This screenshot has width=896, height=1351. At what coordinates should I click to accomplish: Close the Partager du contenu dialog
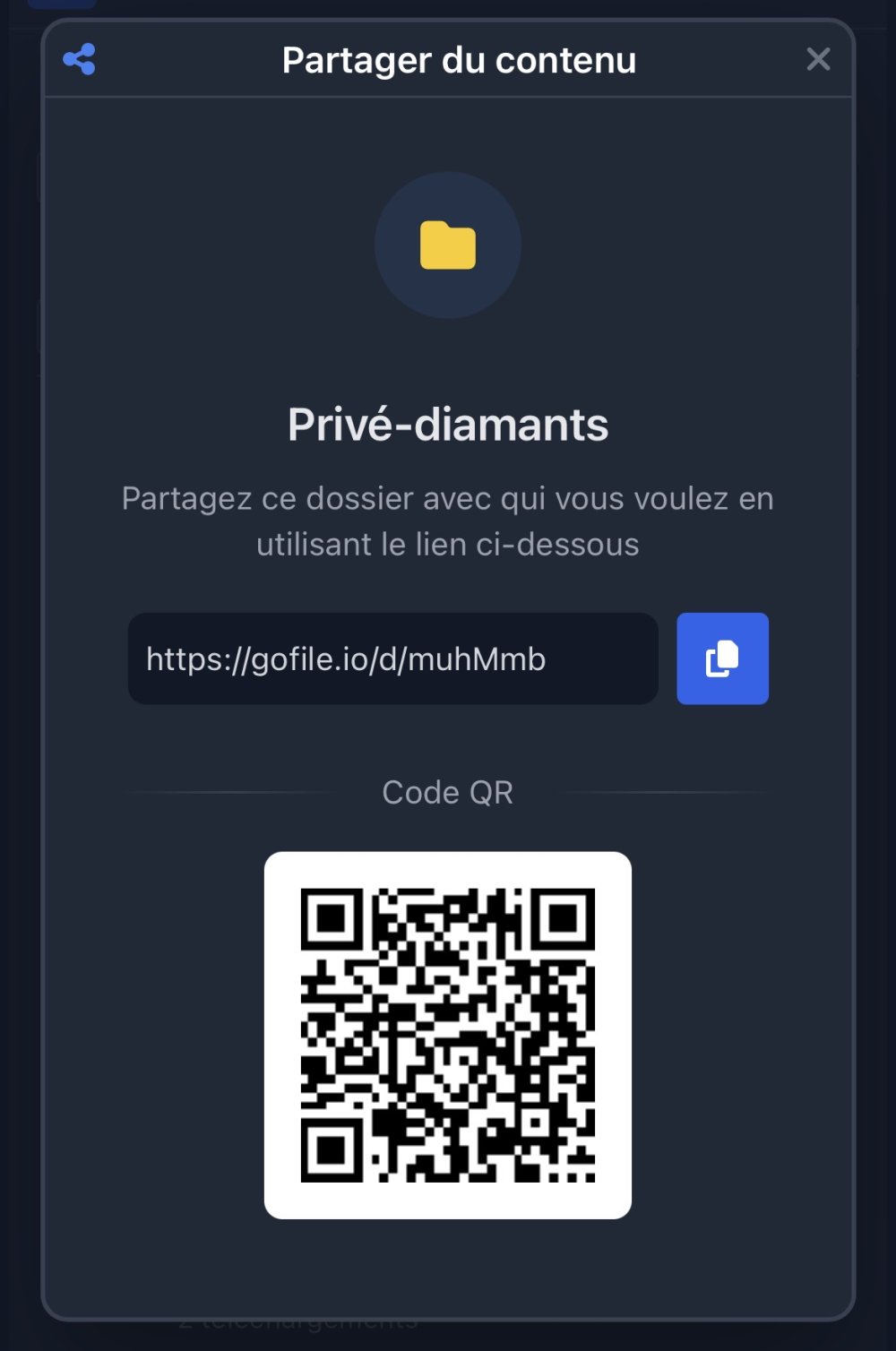(818, 60)
